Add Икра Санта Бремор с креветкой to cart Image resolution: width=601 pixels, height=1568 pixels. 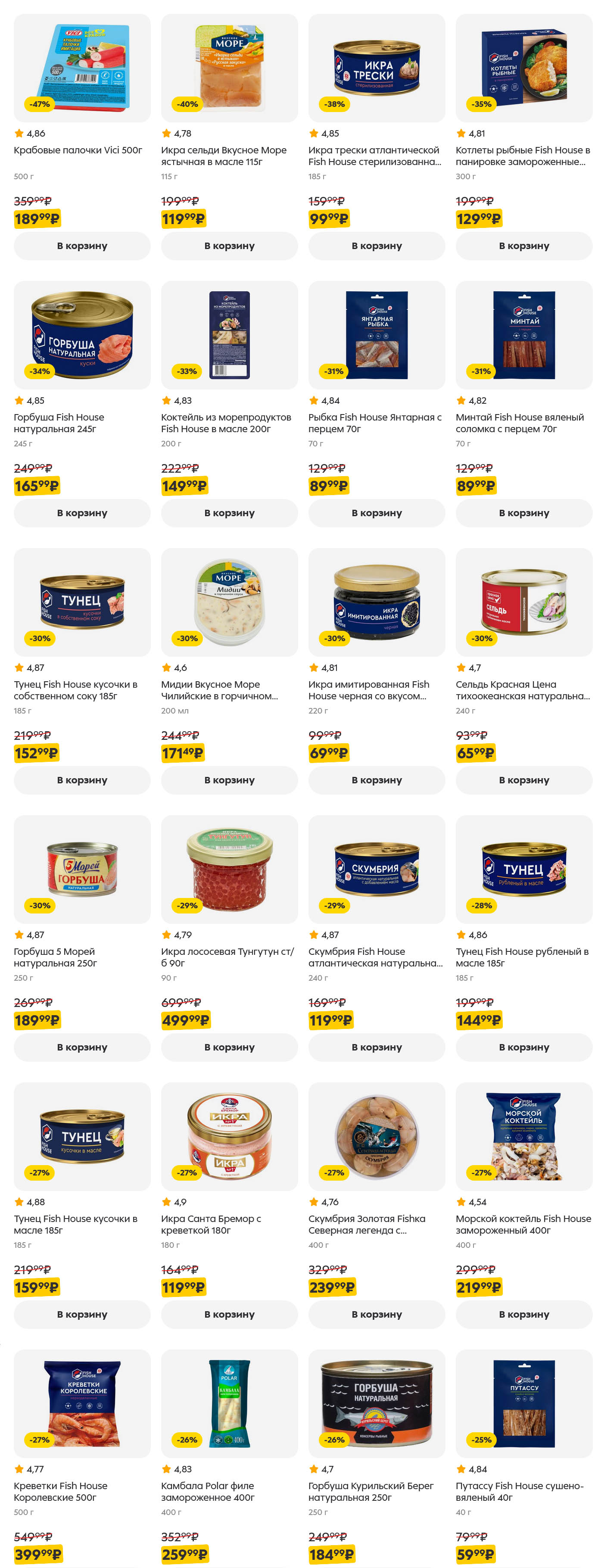(x=229, y=1315)
